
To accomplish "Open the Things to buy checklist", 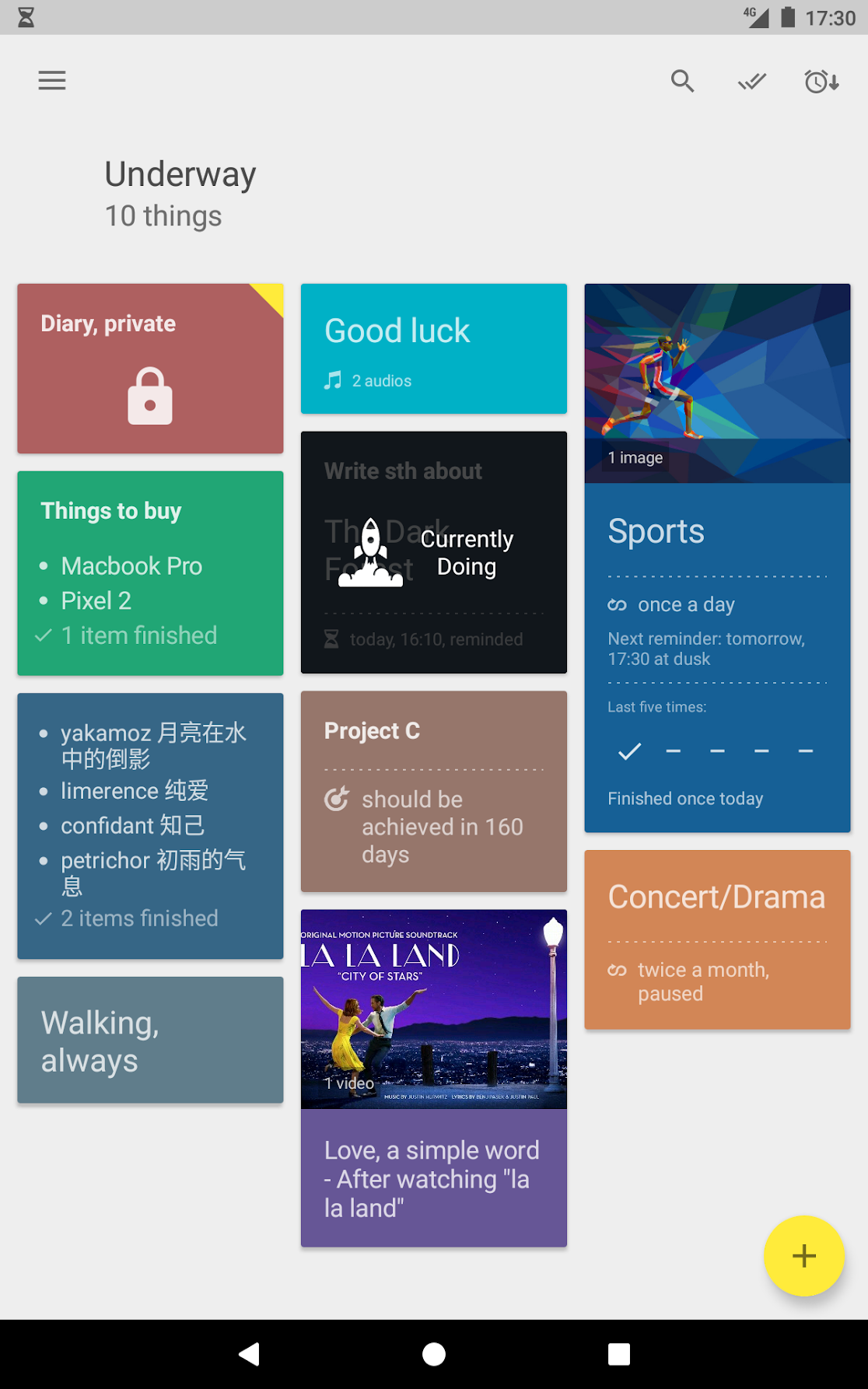I will 150,573.
